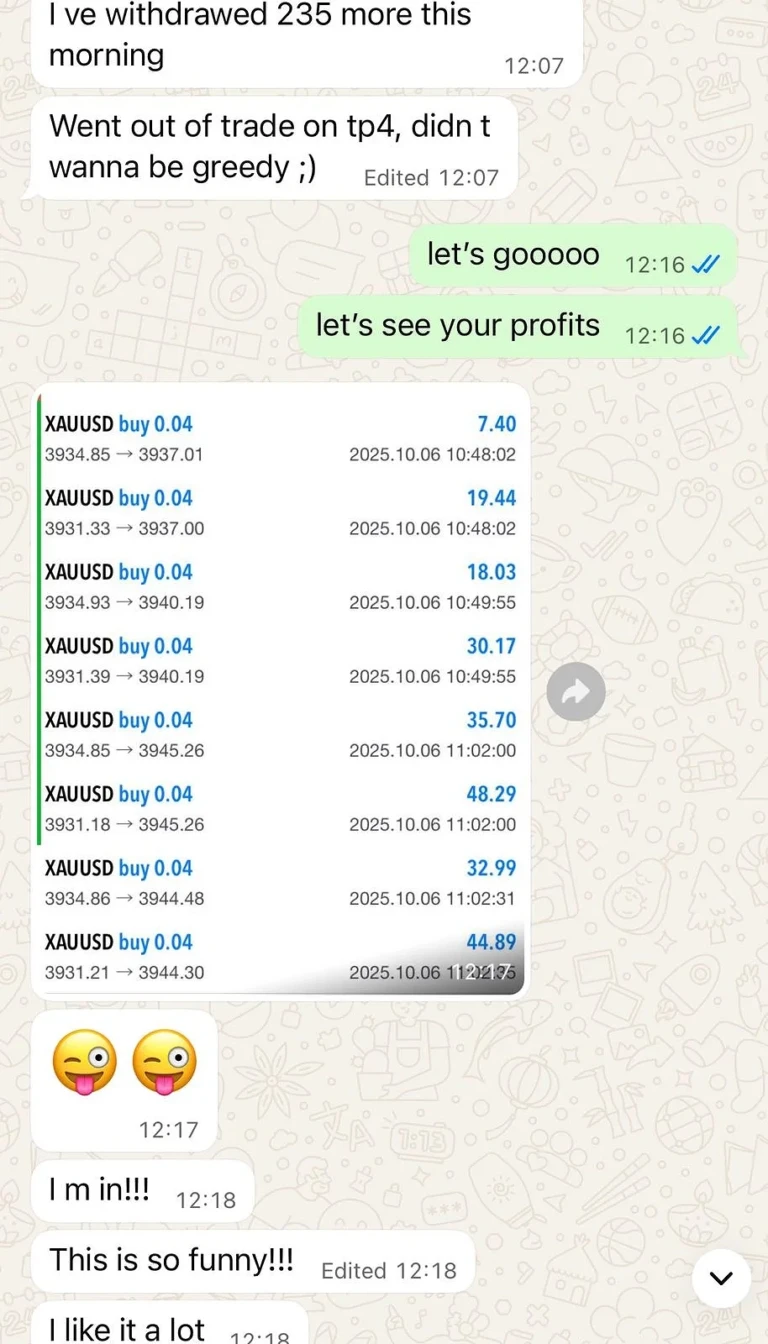Forward the trade profits screenshot
The height and width of the screenshot is (1344, 768).
tap(576, 692)
